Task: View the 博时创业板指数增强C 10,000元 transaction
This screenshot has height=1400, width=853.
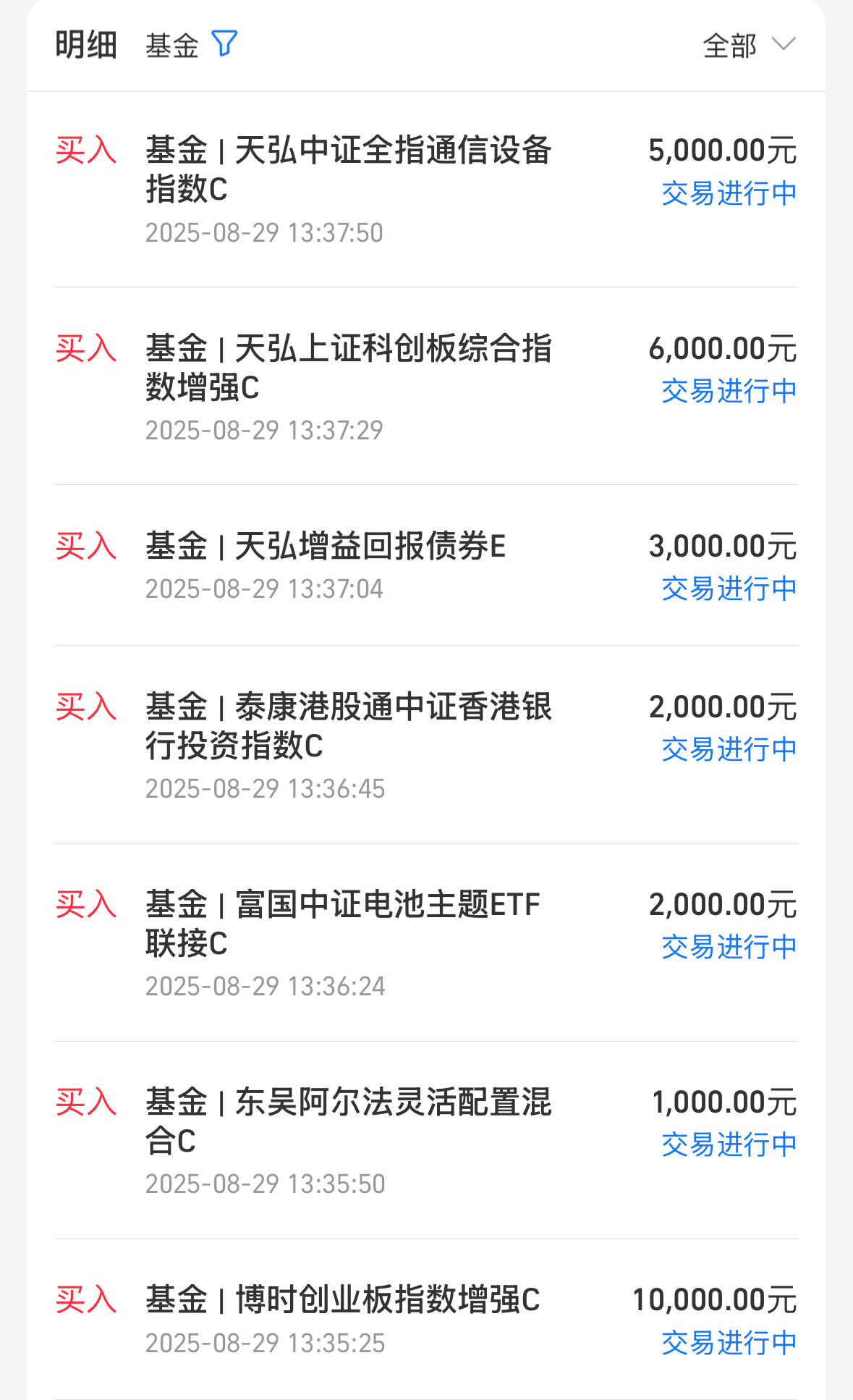Action: point(426,1319)
